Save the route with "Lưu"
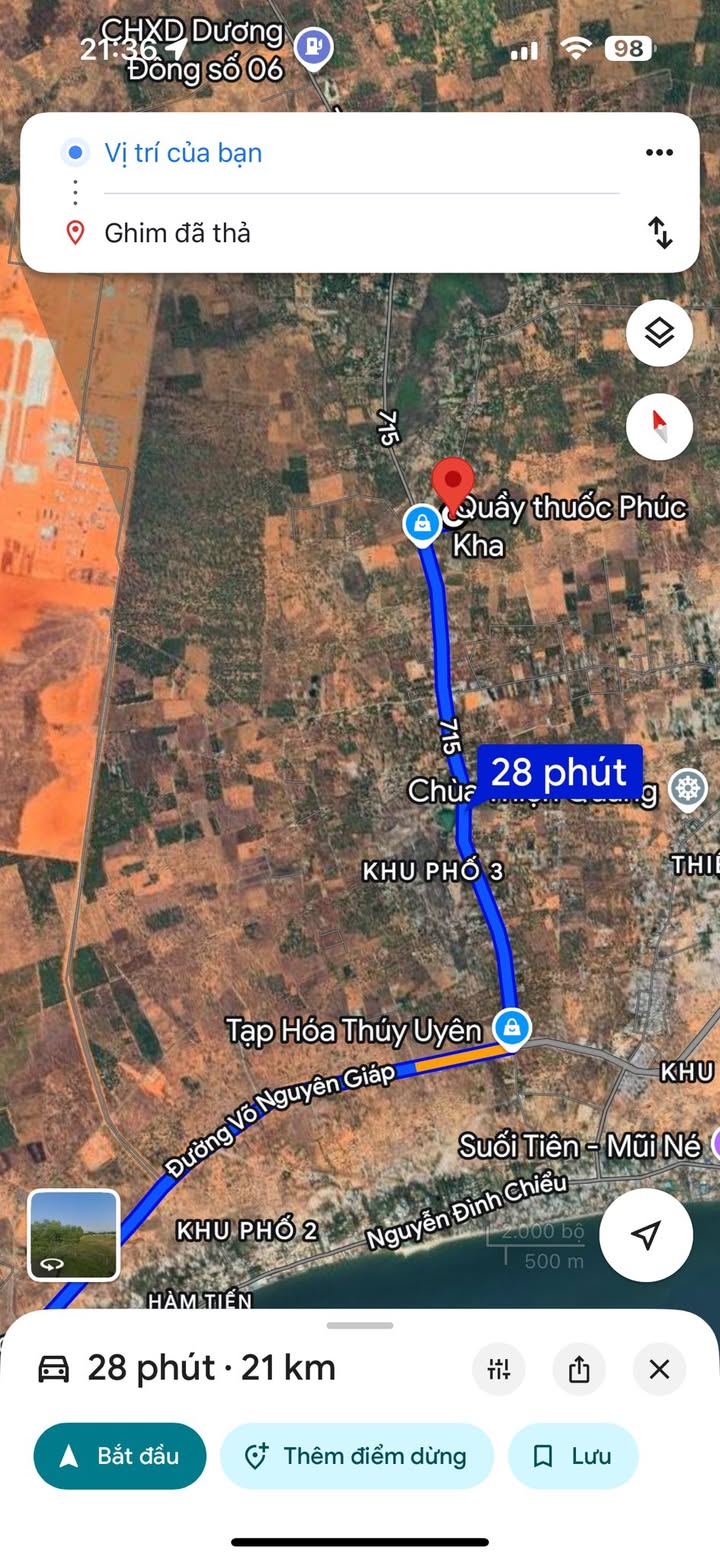720x1560 pixels. click(573, 1455)
